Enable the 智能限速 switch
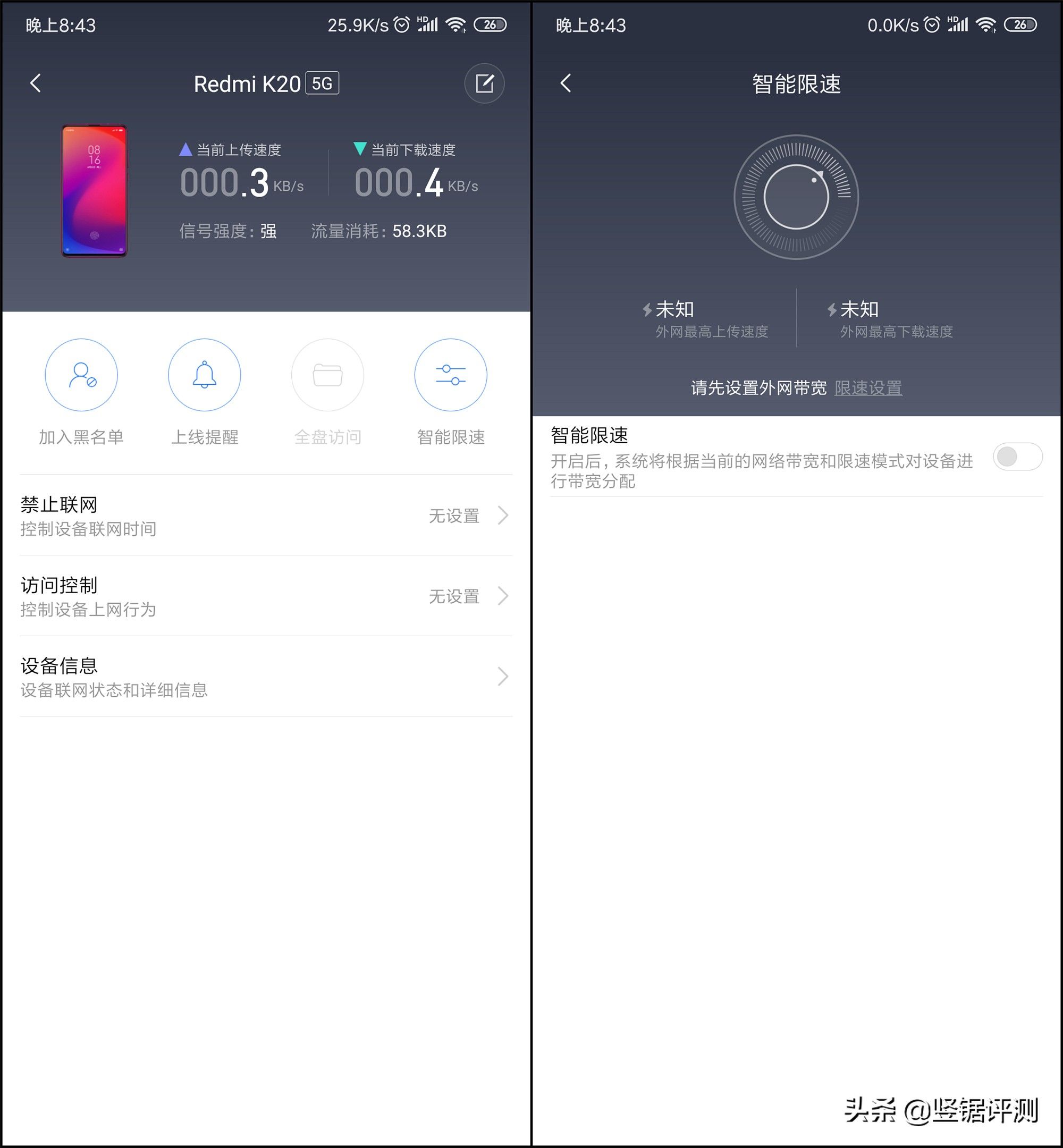This screenshot has height=1148, width=1063. [x=1017, y=457]
